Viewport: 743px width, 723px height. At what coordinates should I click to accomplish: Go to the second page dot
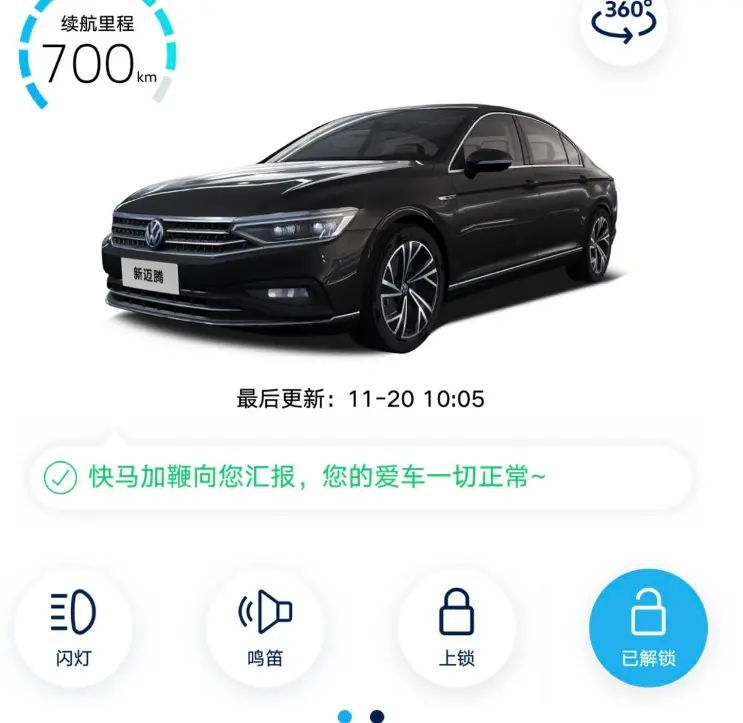(x=376, y=716)
